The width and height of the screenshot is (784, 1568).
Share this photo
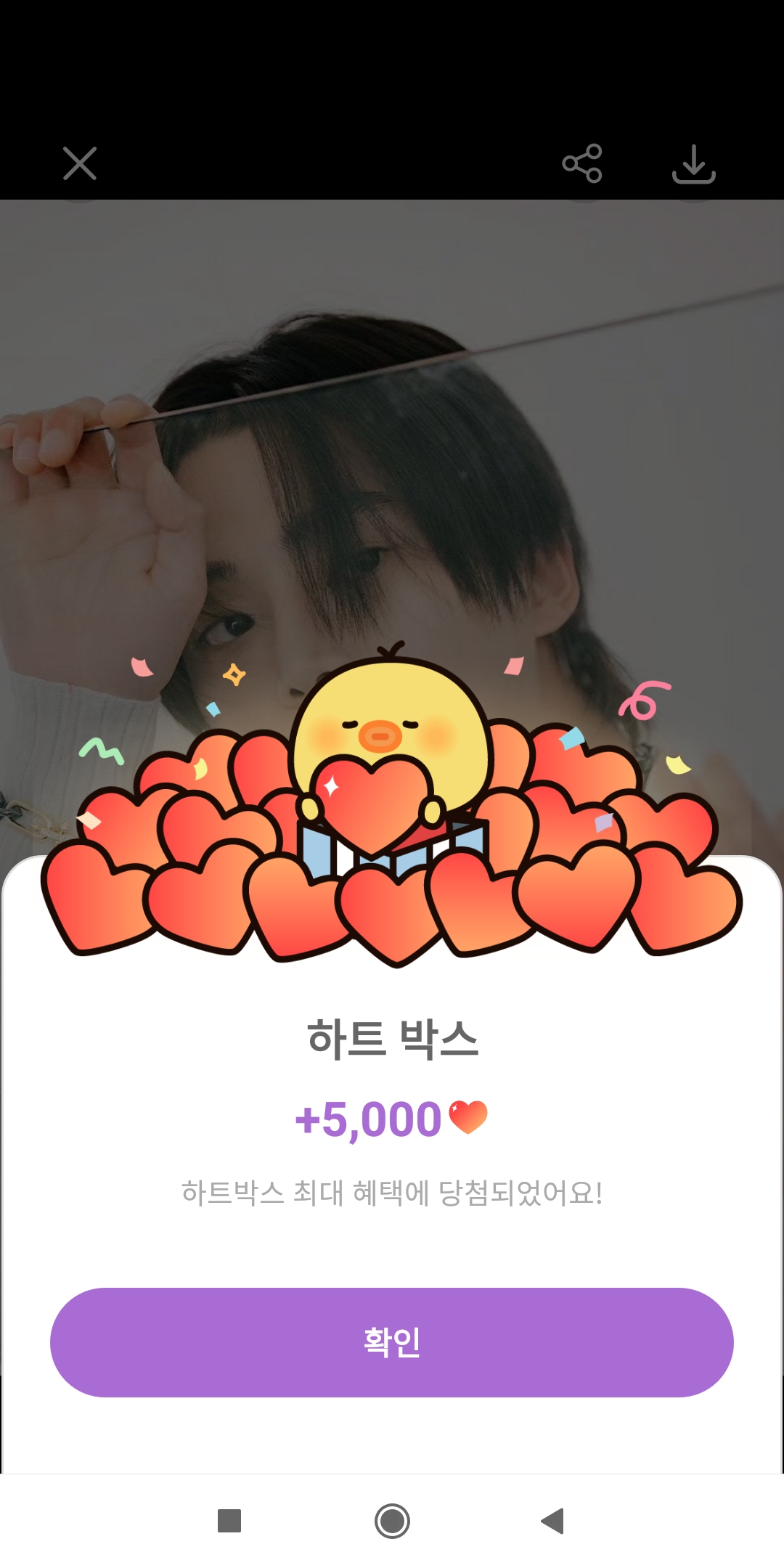point(582,163)
